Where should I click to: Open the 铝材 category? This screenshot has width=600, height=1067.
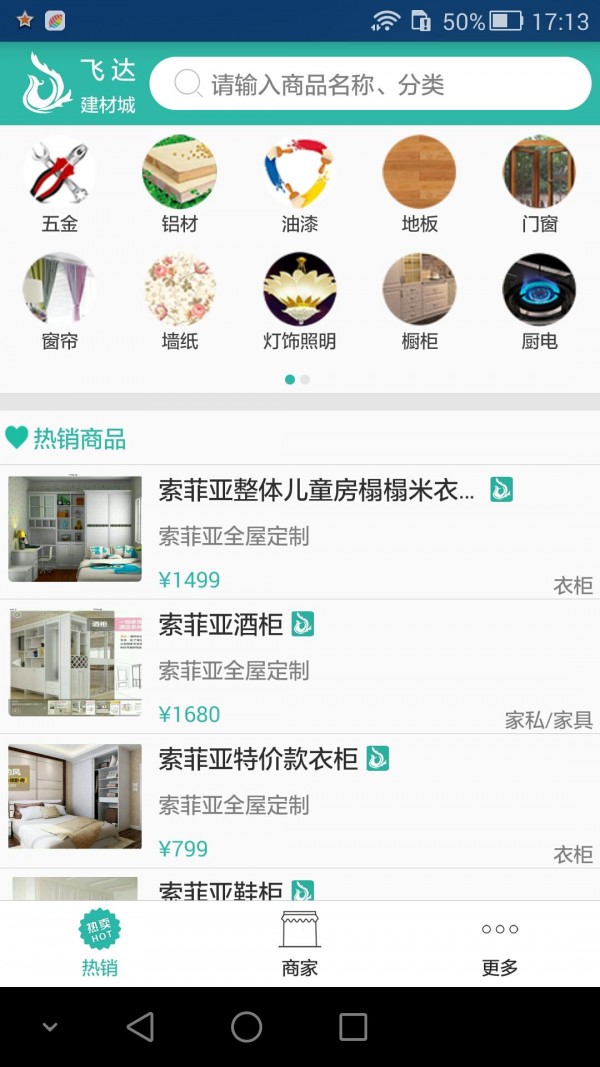click(180, 184)
